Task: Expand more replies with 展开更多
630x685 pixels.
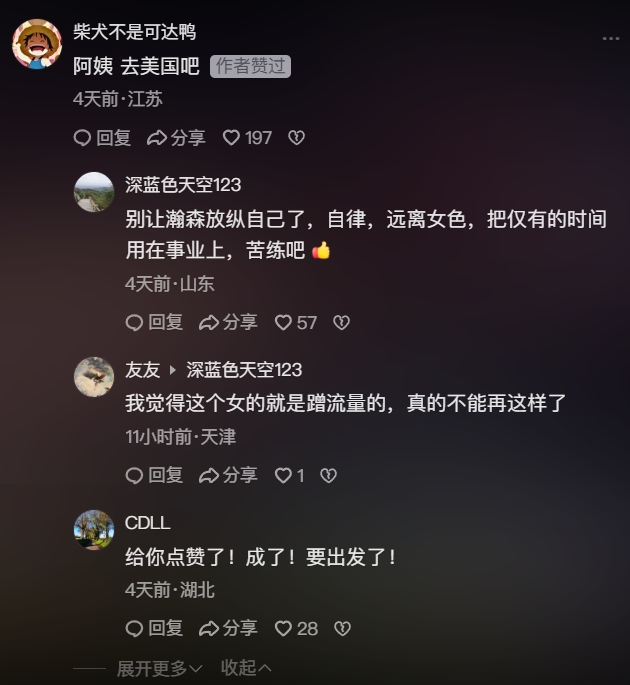Action: (159, 667)
